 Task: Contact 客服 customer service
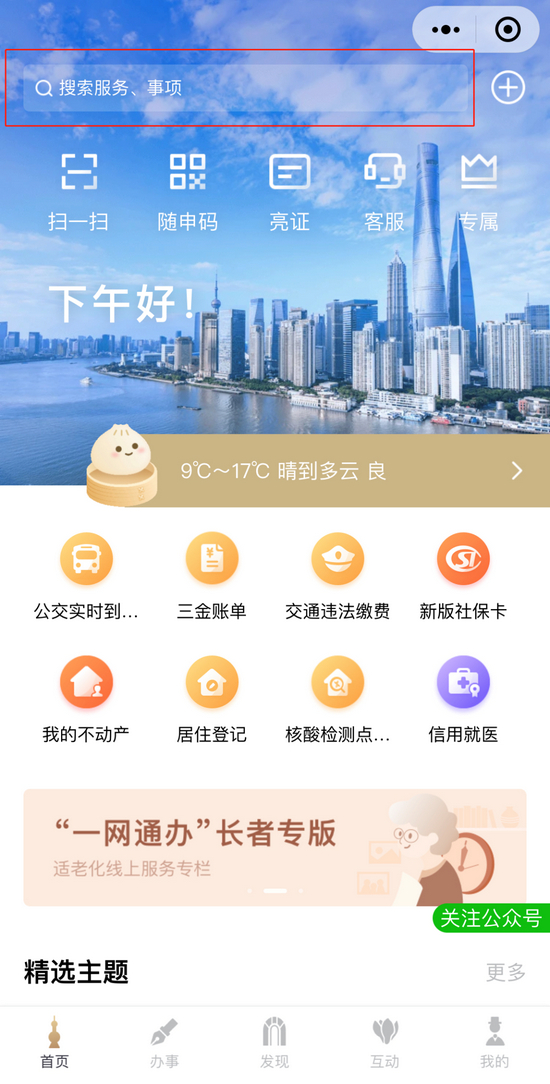tap(384, 191)
